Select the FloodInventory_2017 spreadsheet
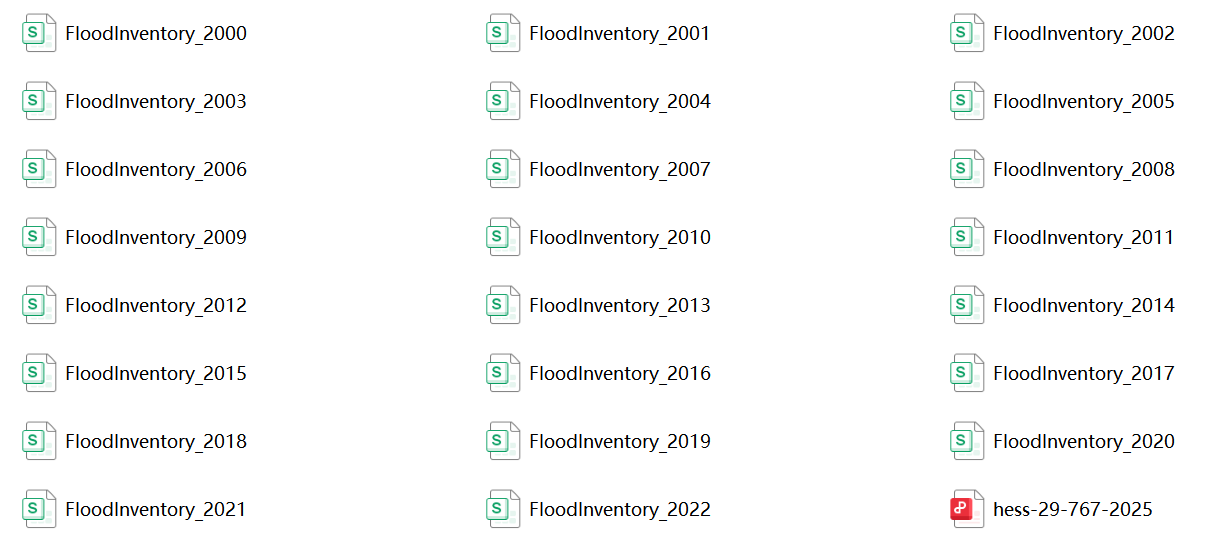The image size is (1206, 546). point(1083,374)
